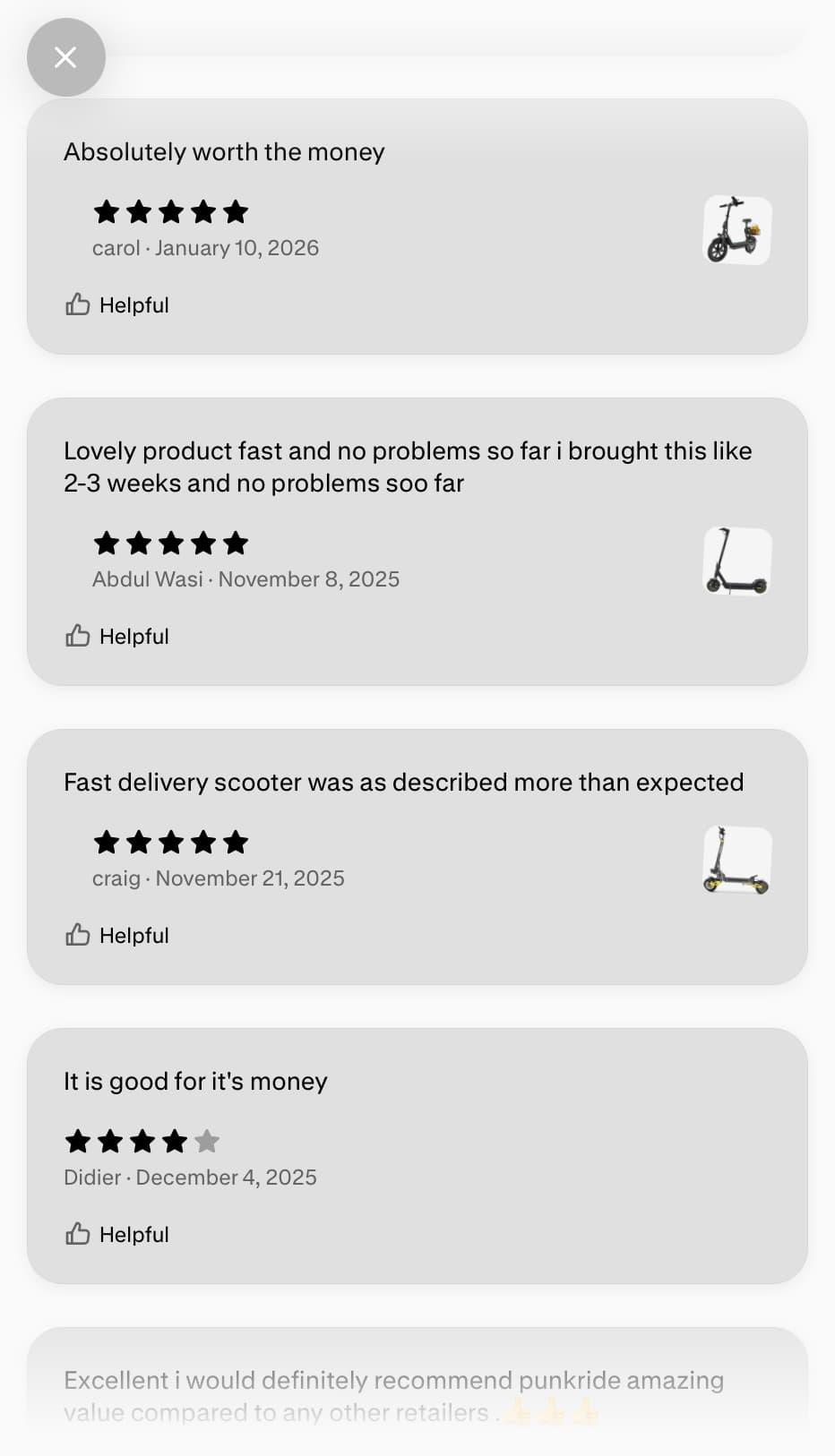Mark craig's review as helpful

(117, 936)
